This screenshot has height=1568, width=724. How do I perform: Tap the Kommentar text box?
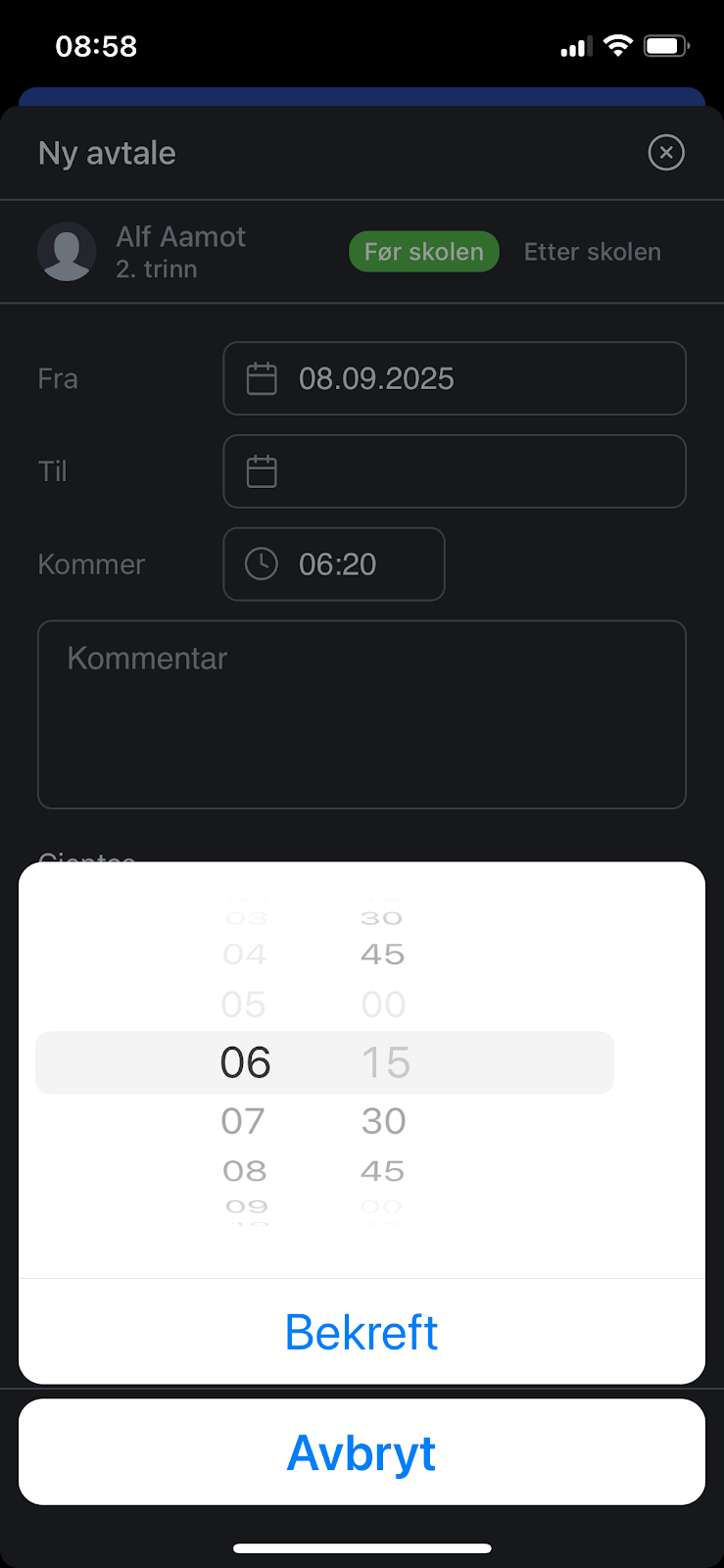(362, 714)
